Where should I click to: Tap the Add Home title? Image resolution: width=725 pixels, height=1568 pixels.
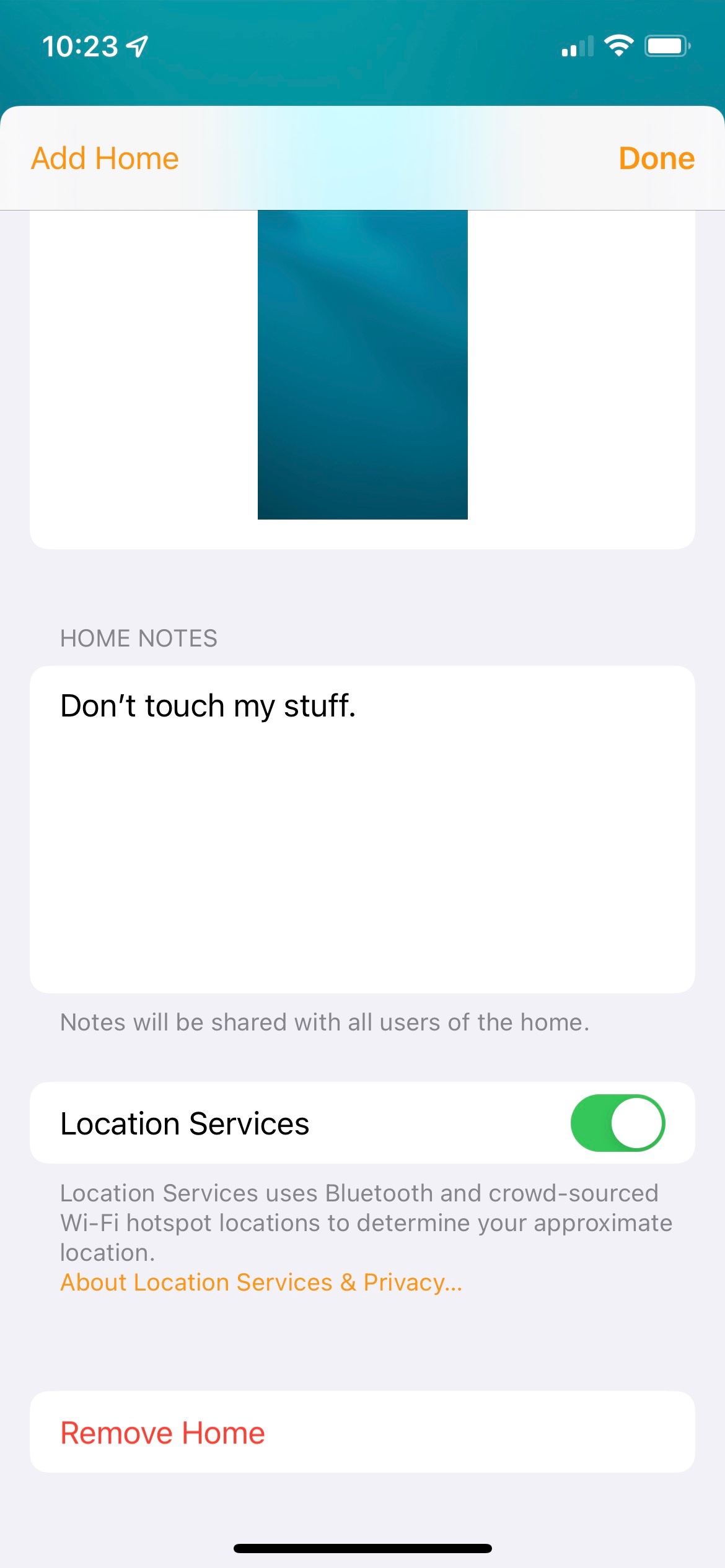(x=105, y=159)
